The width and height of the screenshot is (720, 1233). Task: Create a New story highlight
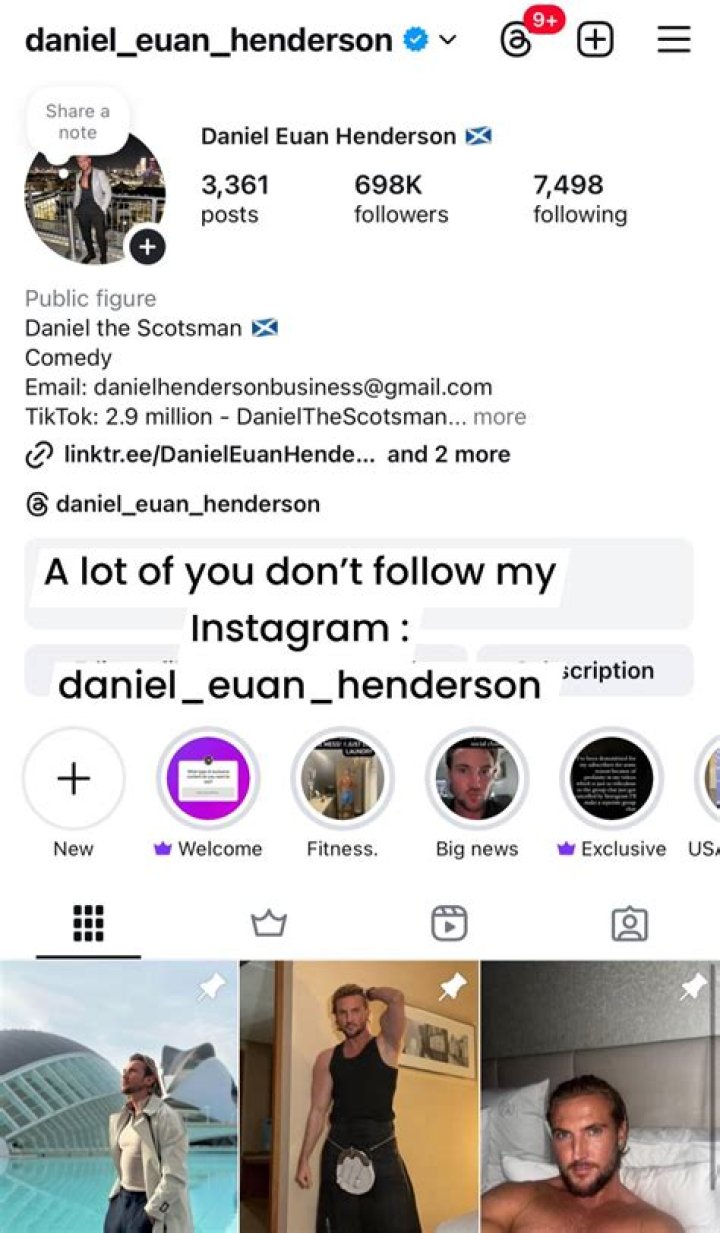73,779
